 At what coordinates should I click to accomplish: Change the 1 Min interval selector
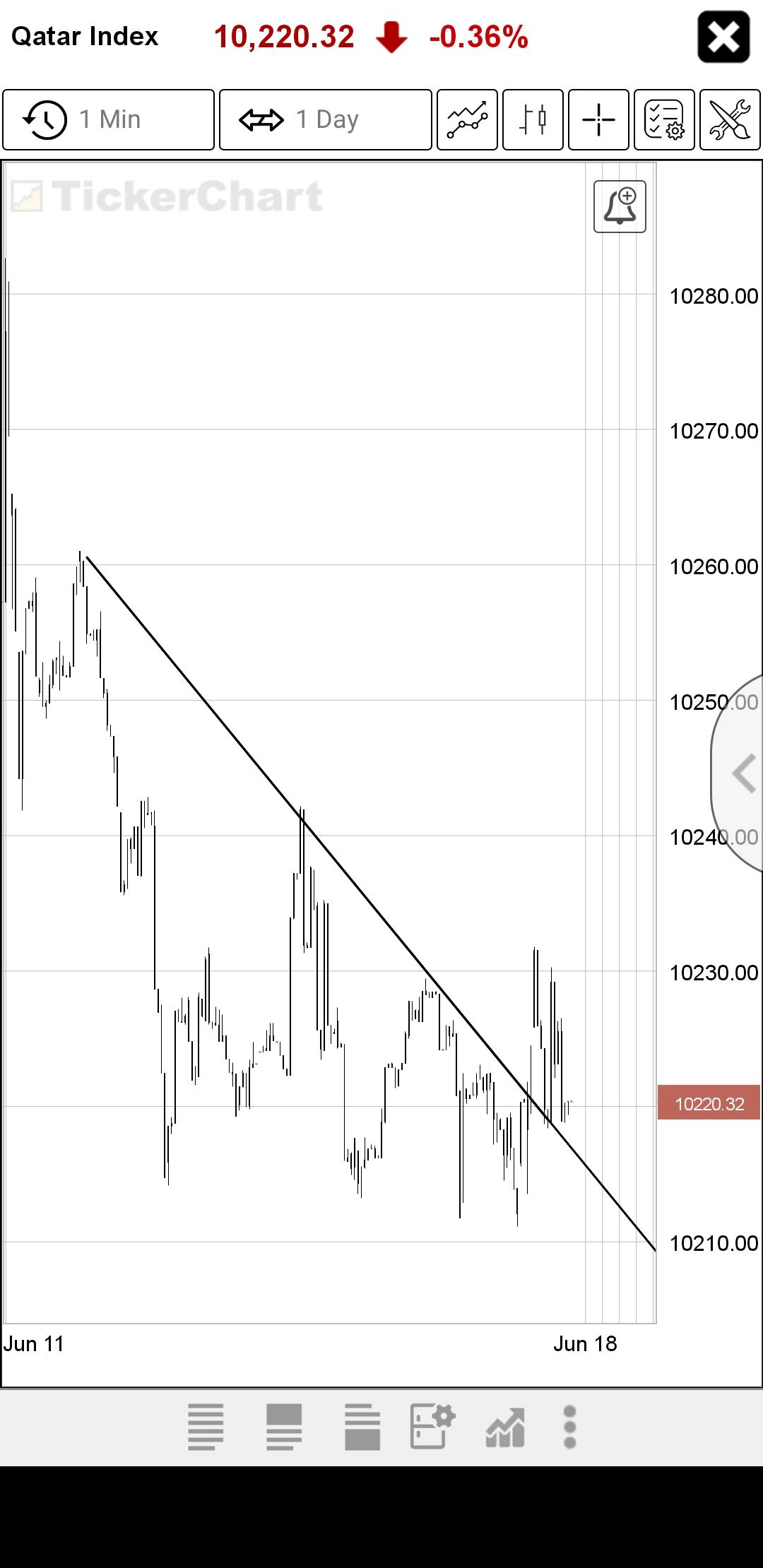pyautogui.click(x=108, y=119)
